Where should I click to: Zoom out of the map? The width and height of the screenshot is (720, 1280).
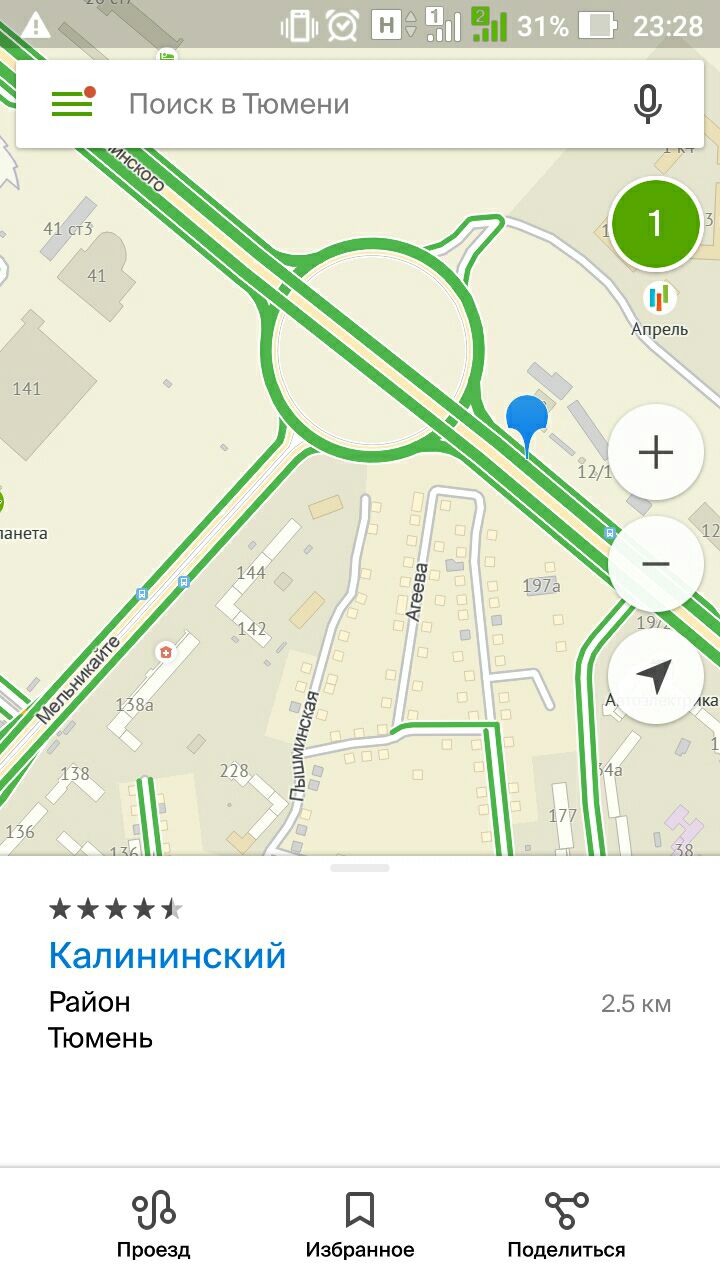[656, 564]
